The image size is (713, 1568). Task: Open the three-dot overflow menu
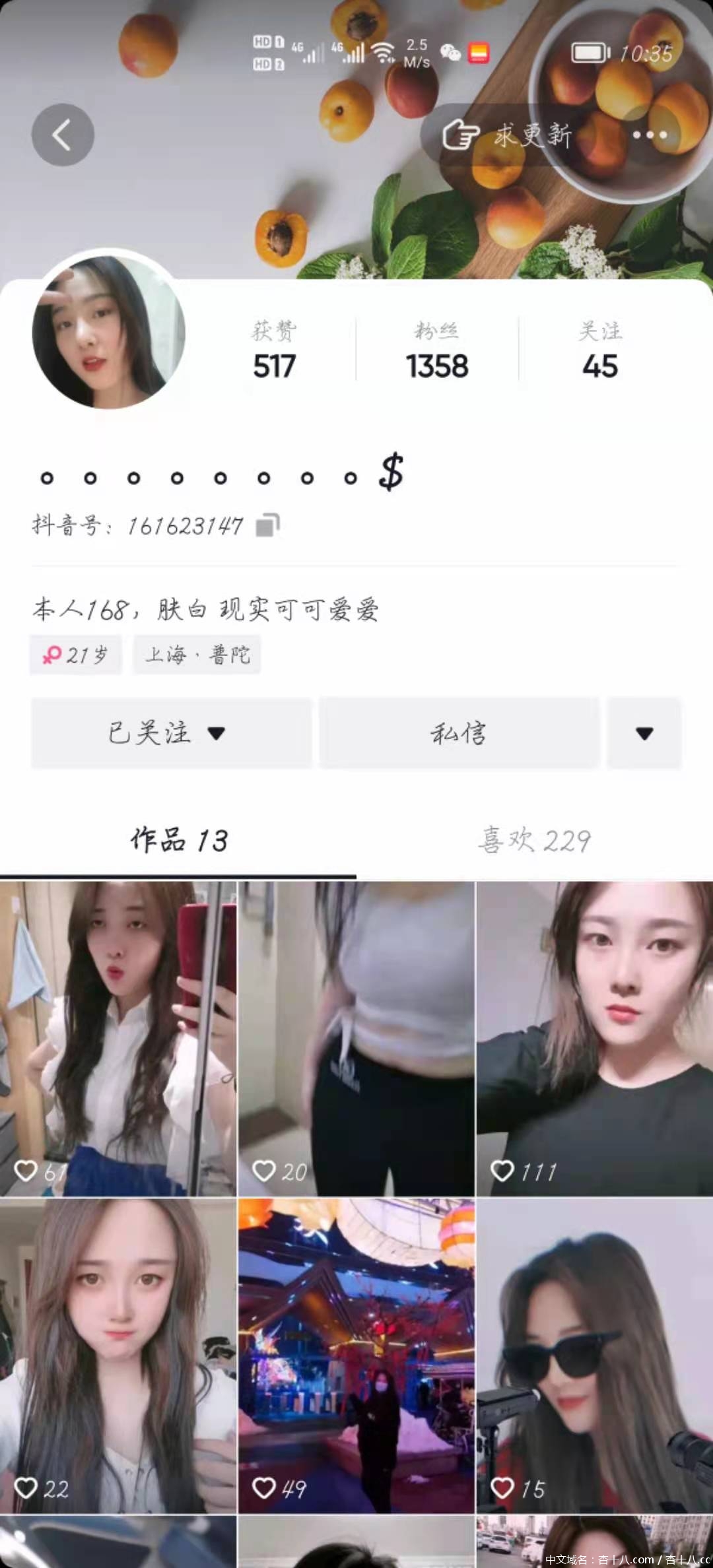point(650,136)
